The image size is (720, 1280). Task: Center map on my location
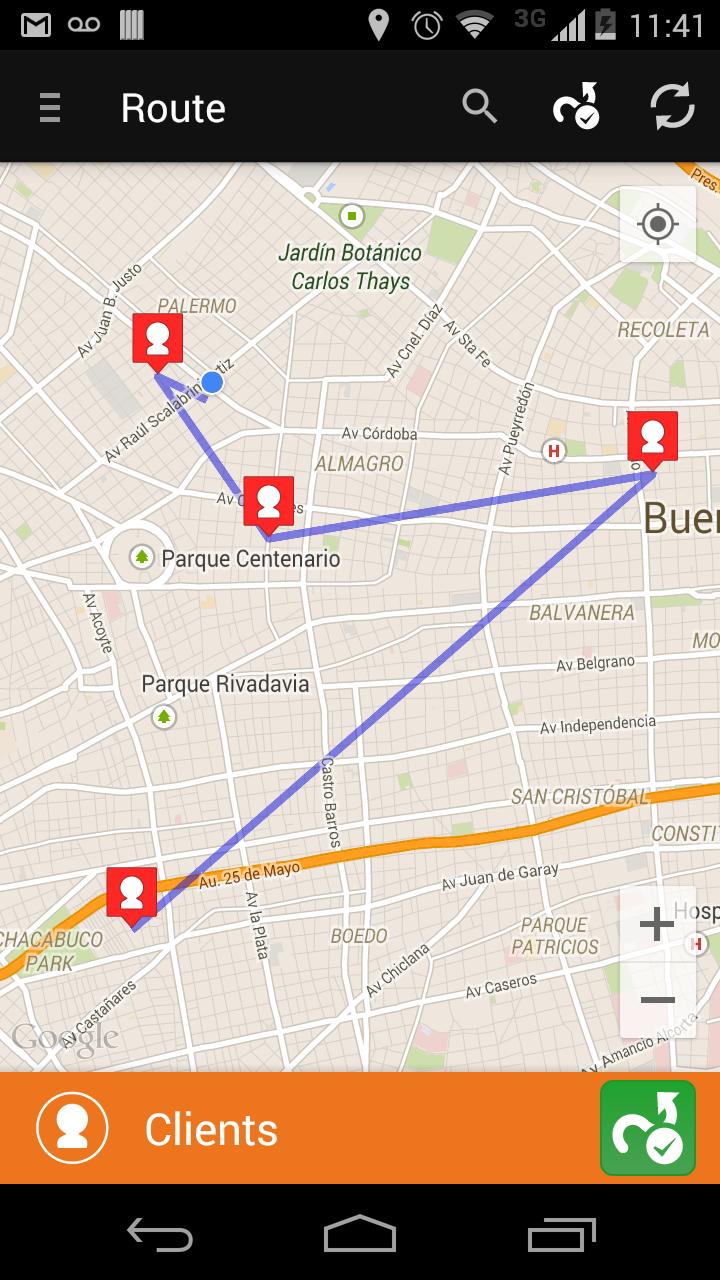point(658,224)
